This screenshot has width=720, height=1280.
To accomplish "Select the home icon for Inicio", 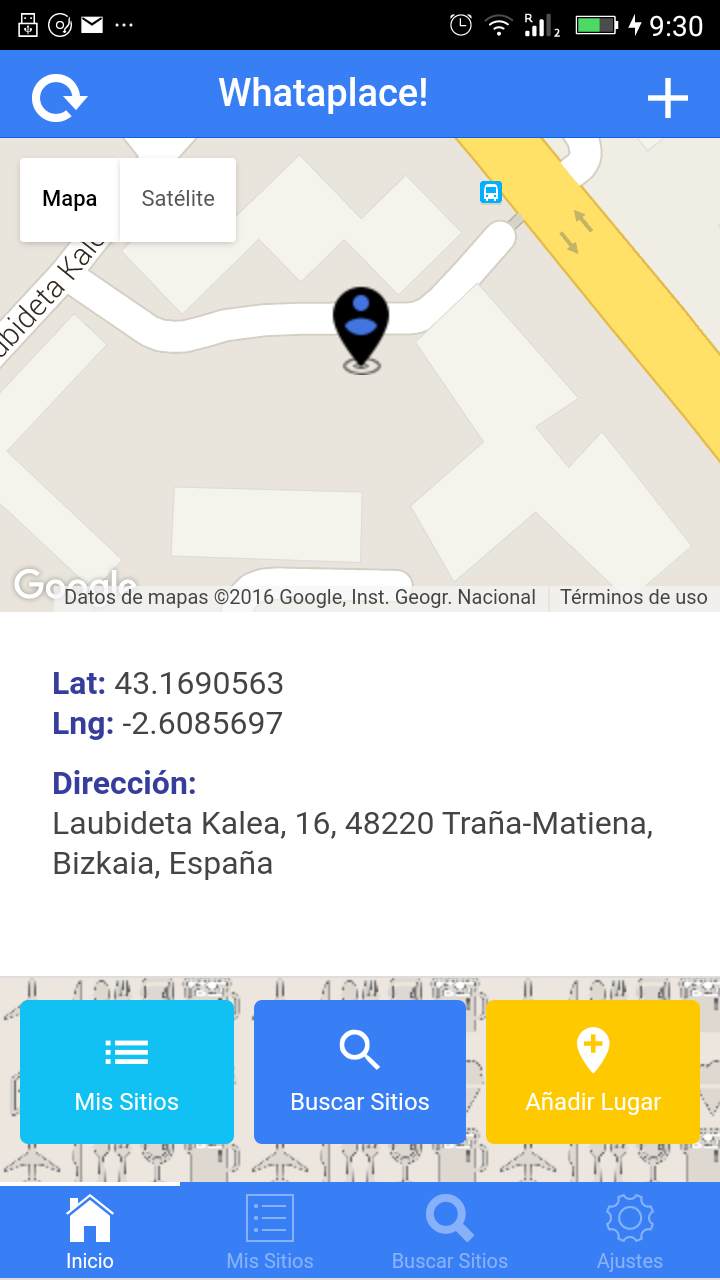I will point(89,1216).
